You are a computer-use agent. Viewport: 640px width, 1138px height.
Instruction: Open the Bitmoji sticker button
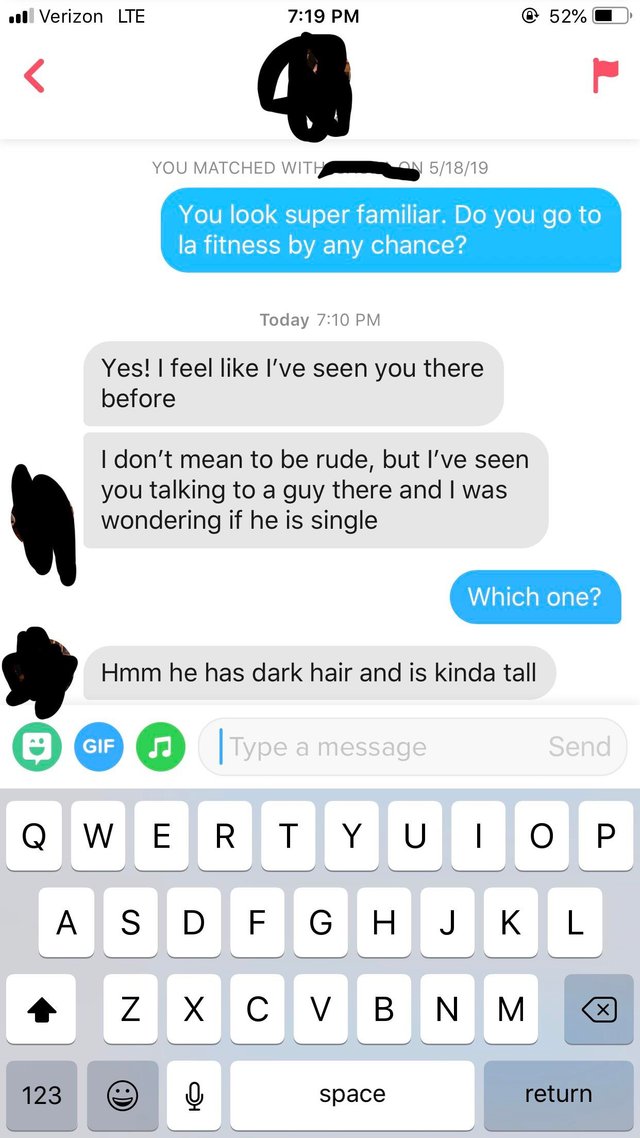coord(37,746)
